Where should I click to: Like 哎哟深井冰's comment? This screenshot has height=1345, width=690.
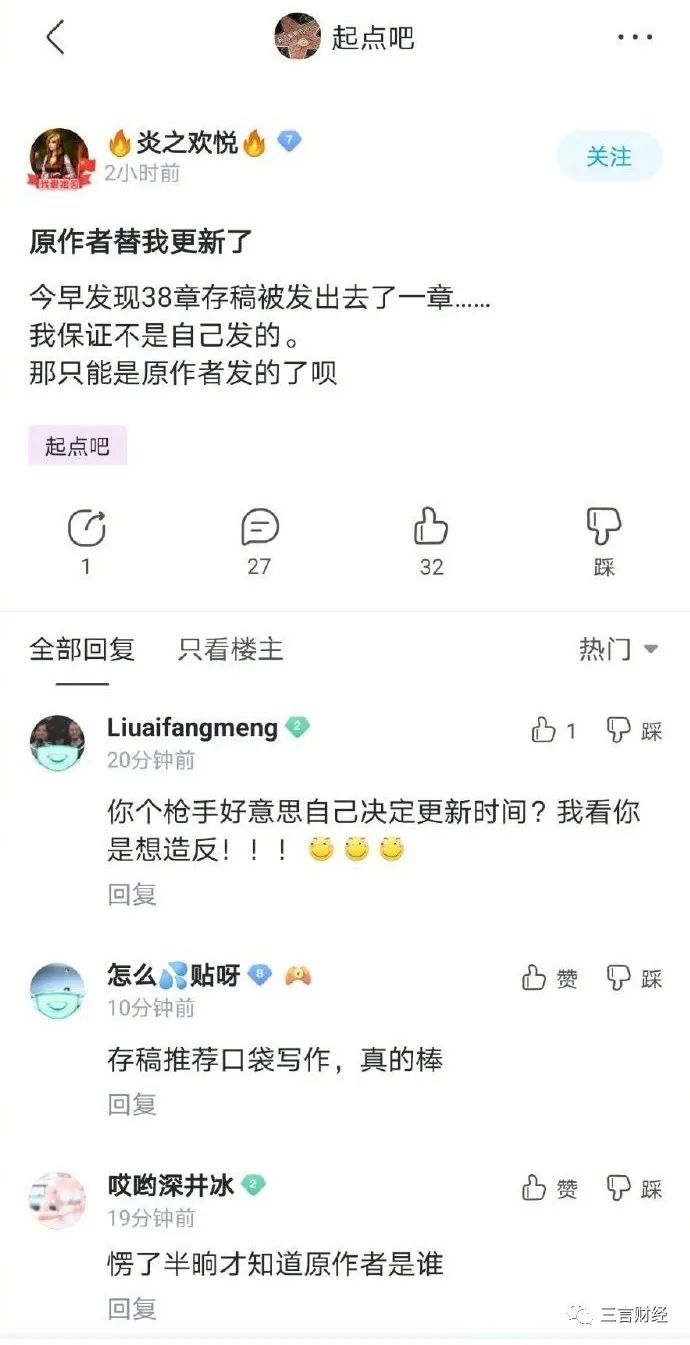pyautogui.click(x=549, y=1188)
